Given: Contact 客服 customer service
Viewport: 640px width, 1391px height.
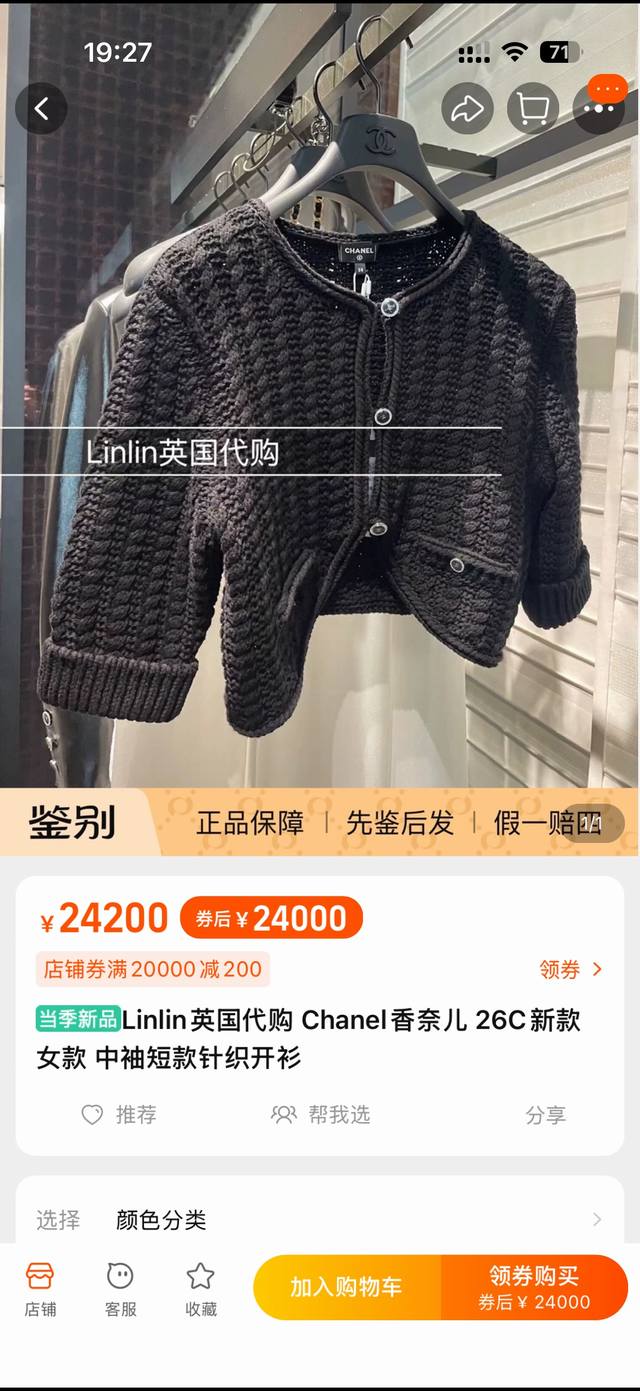Looking at the screenshot, I should click(120, 1289).
